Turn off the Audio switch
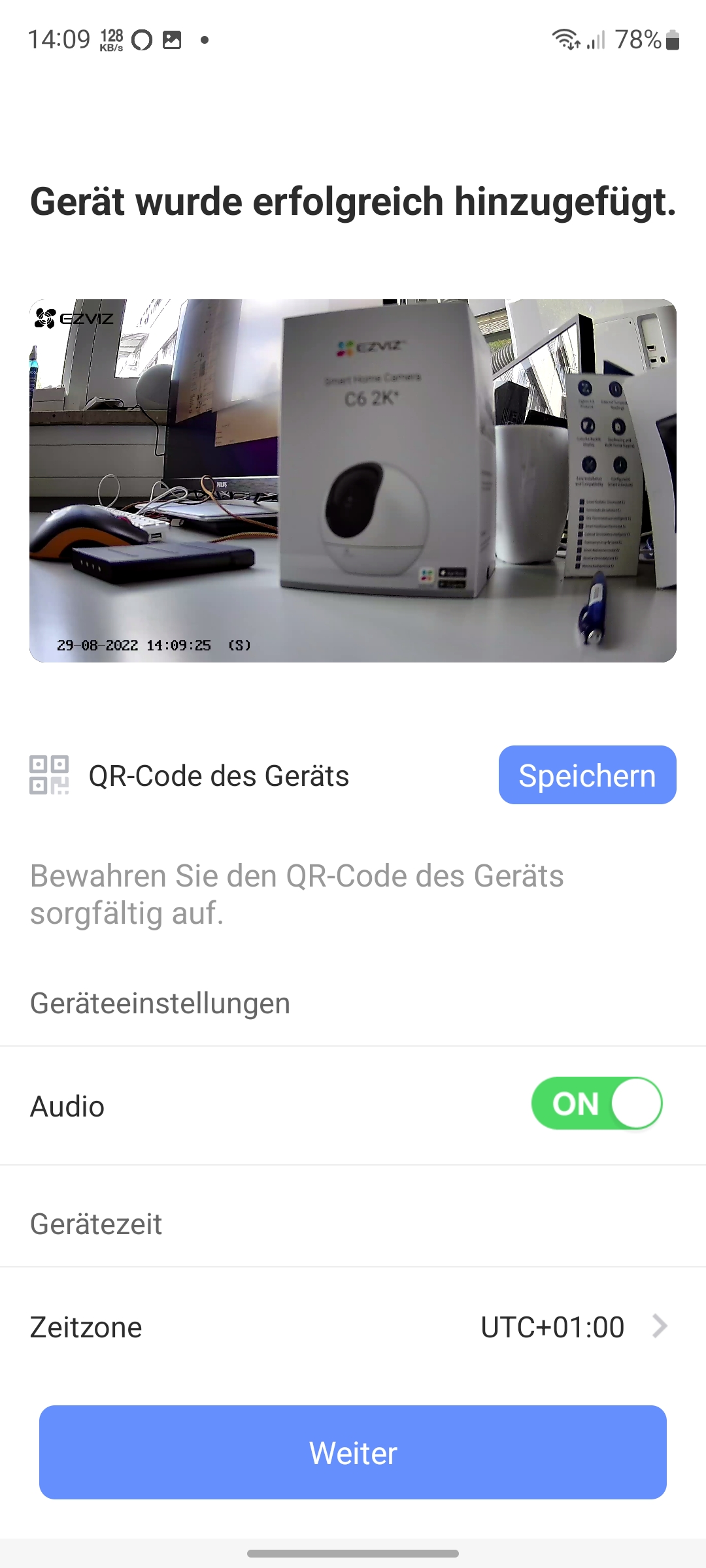706x1568 pixels. click(596, 1104)
